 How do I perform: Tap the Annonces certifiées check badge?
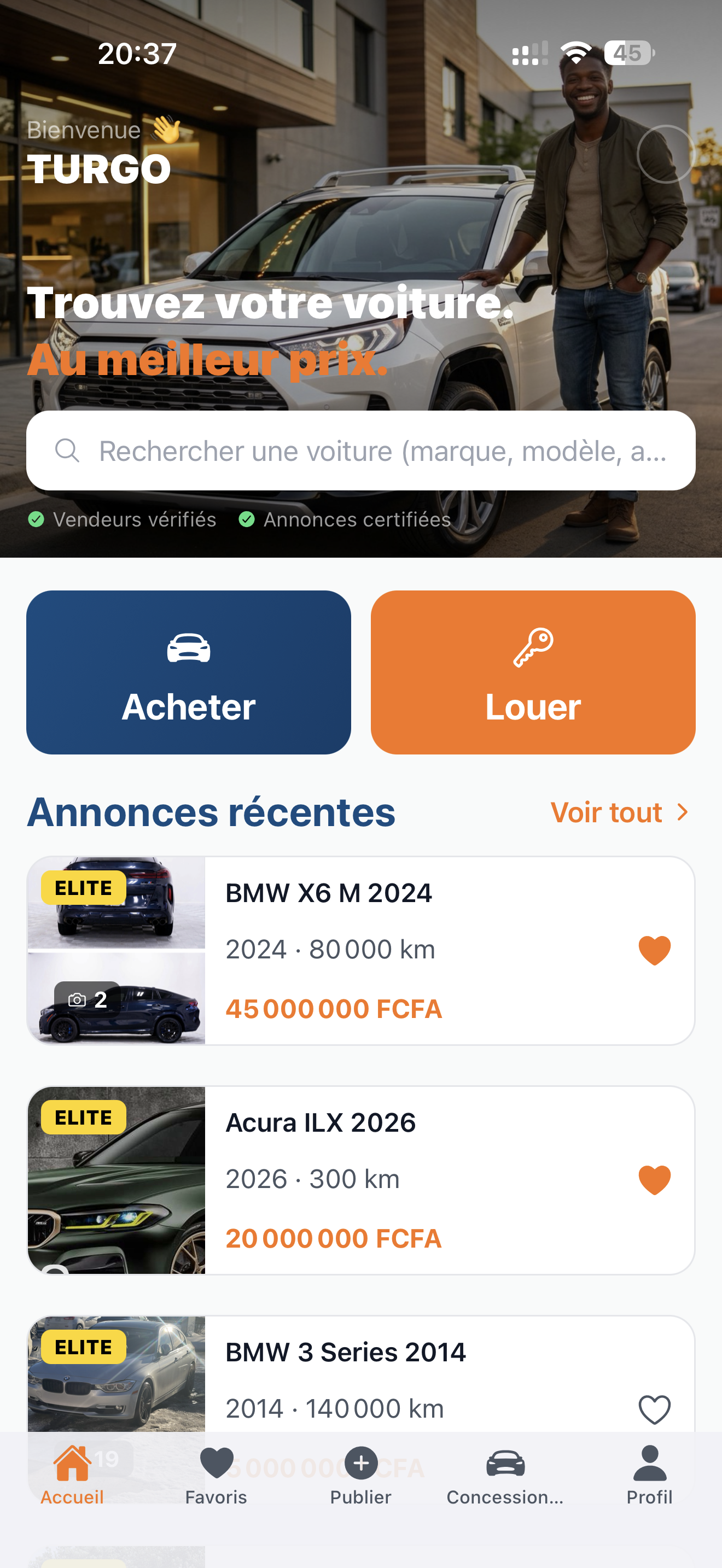coord(247,520)
